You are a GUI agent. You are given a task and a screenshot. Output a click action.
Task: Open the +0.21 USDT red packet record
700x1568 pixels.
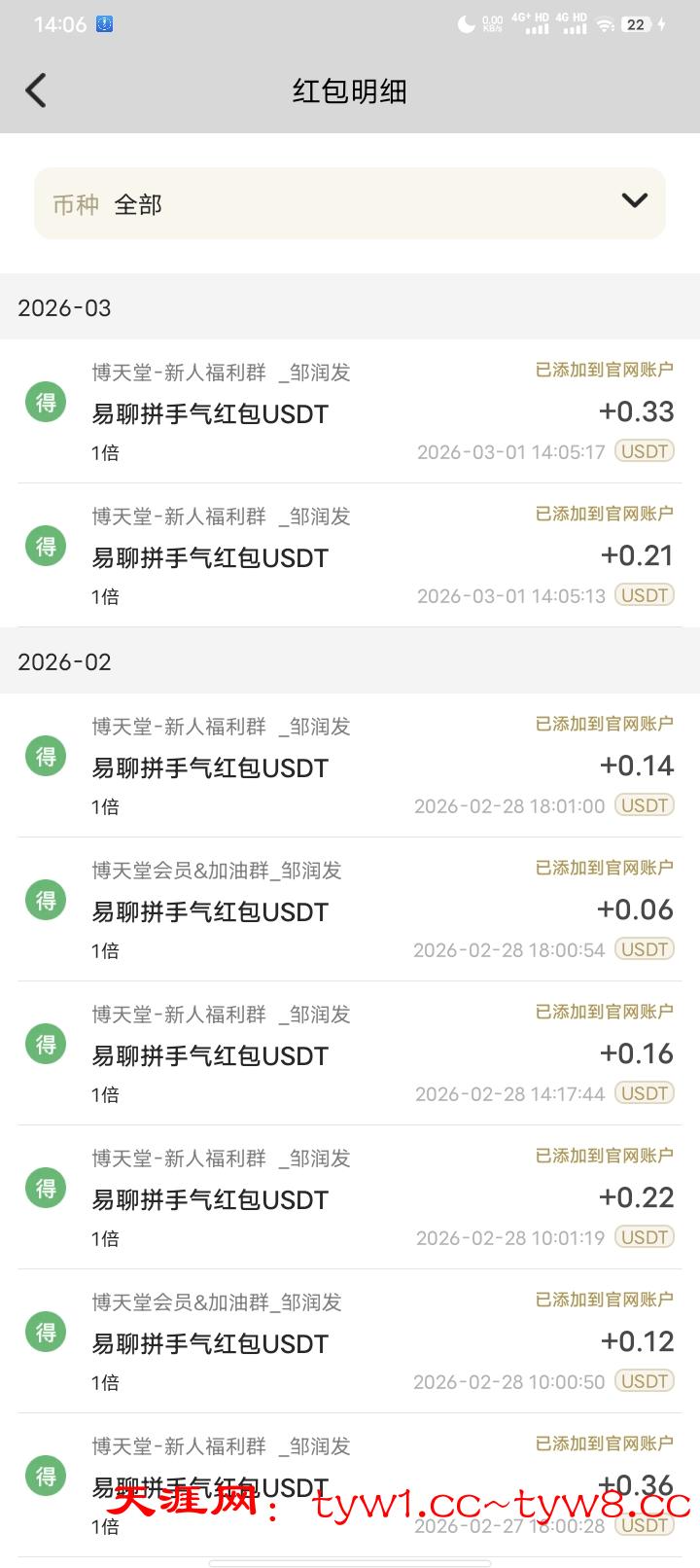pyautogui.click(x=350, y=555)
